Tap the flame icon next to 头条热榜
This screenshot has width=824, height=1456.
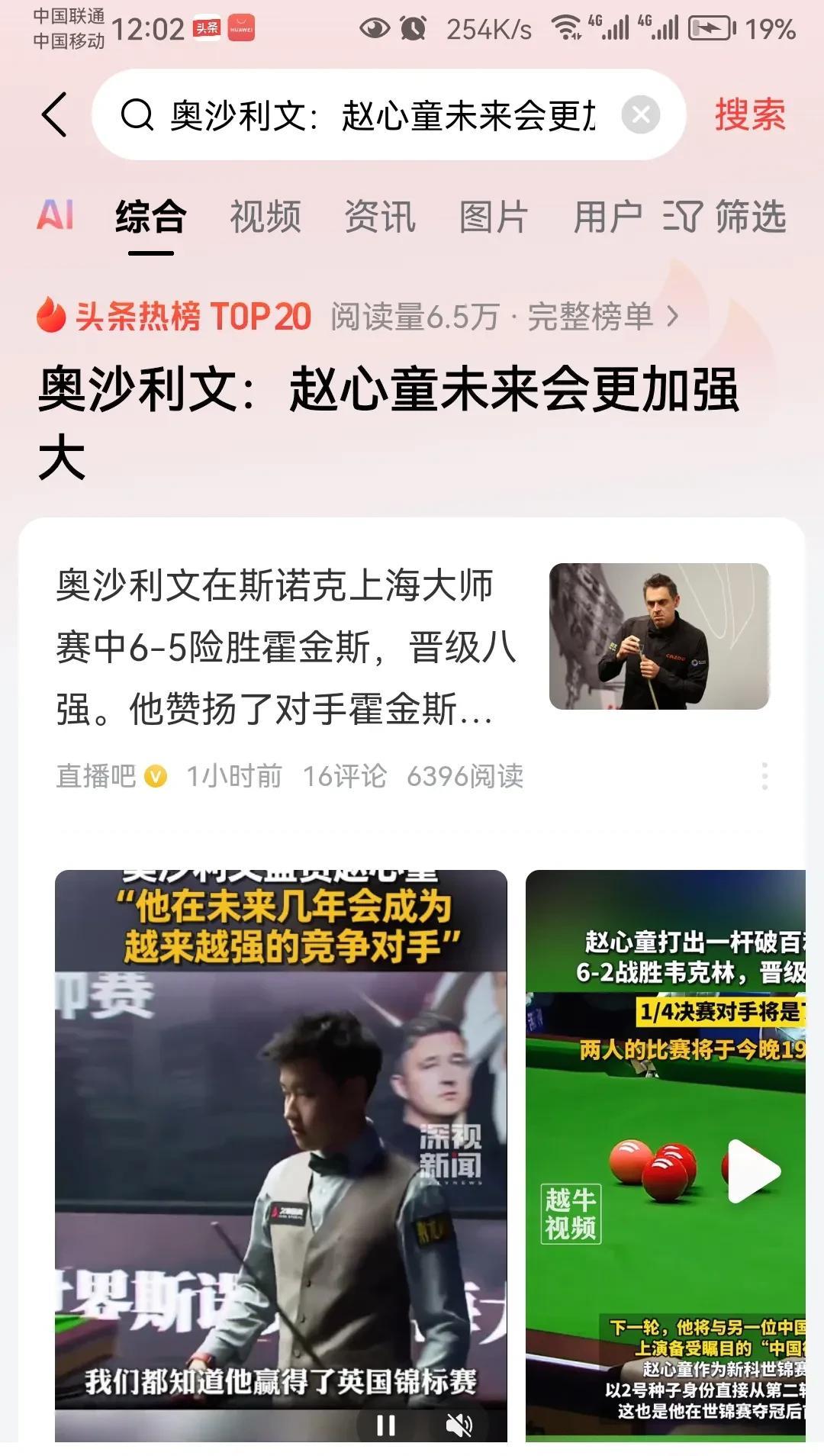[51, 315]
